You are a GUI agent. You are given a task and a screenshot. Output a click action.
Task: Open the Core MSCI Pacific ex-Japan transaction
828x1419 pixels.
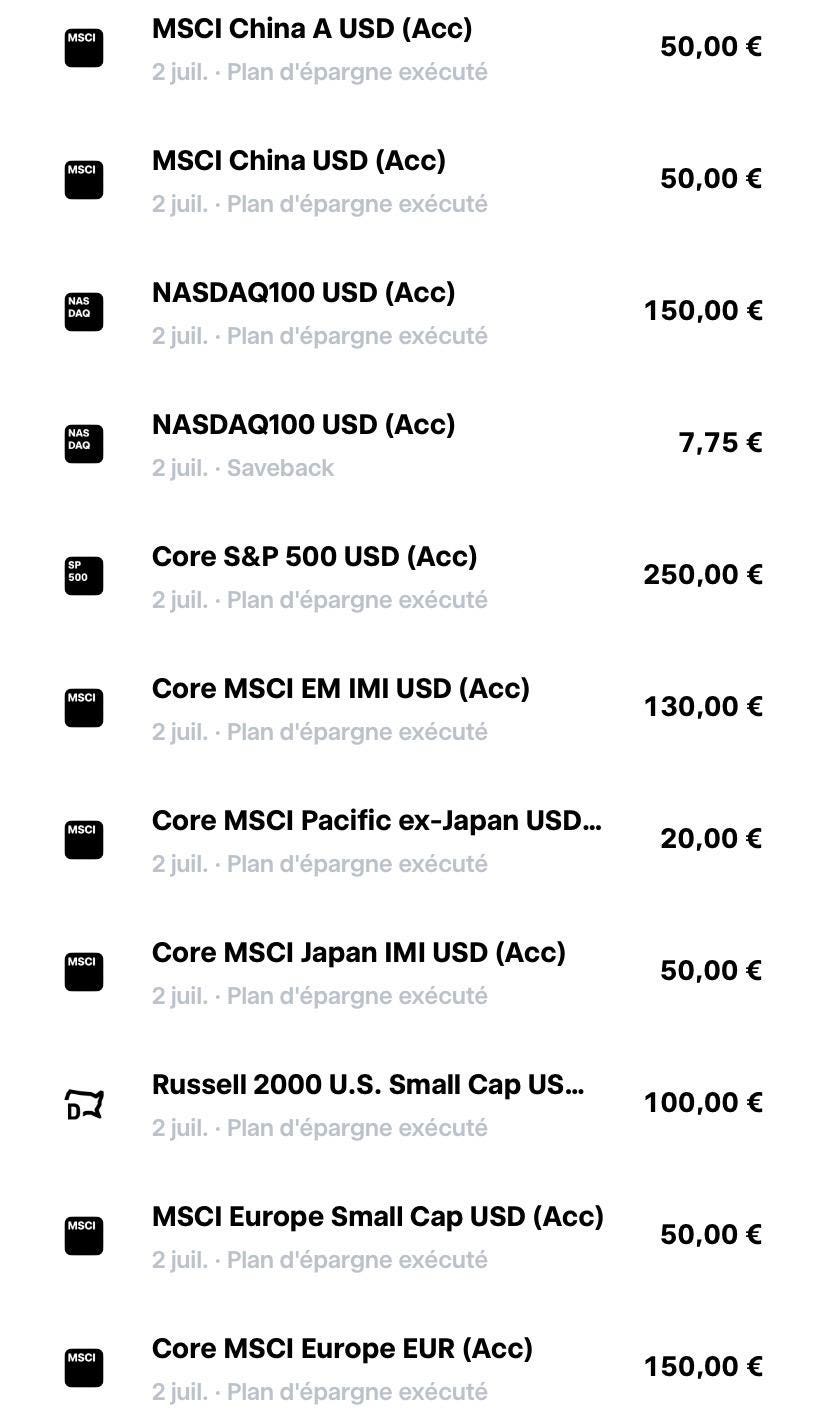(x=414, y=840)
